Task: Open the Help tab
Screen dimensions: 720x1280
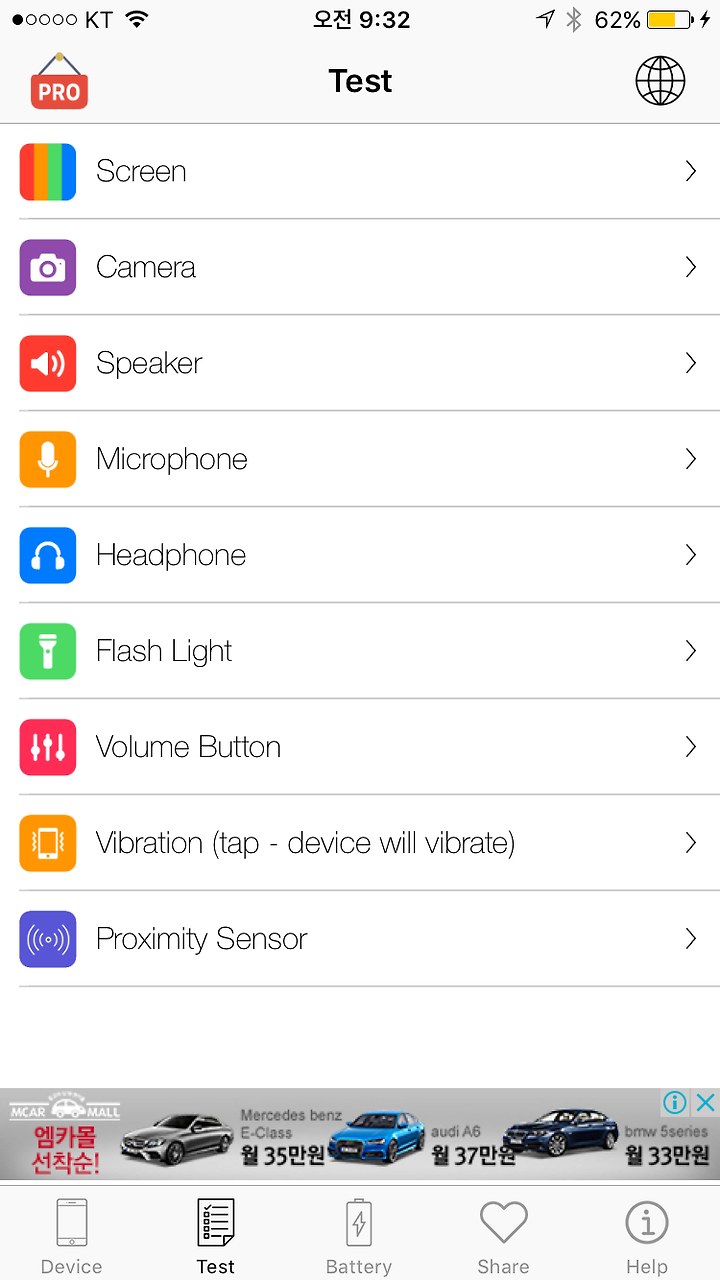Action: point(647,1236)
